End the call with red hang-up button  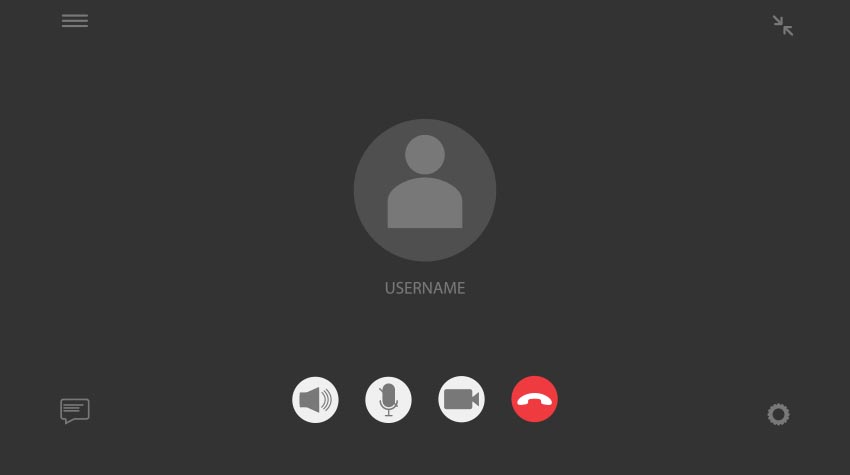pos(534,400)
